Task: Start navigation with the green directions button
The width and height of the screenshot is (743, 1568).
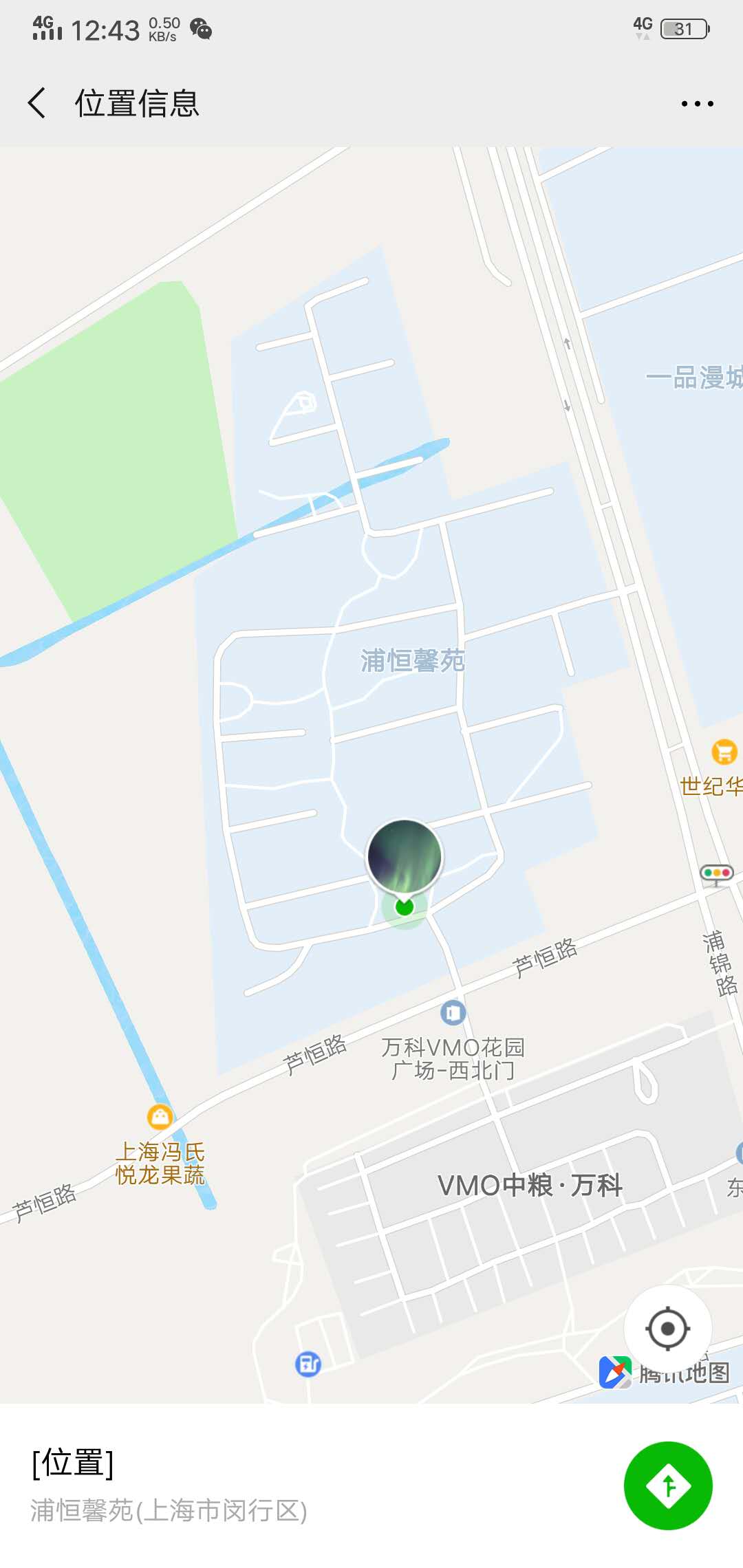Action: (x=667, y=1485)
